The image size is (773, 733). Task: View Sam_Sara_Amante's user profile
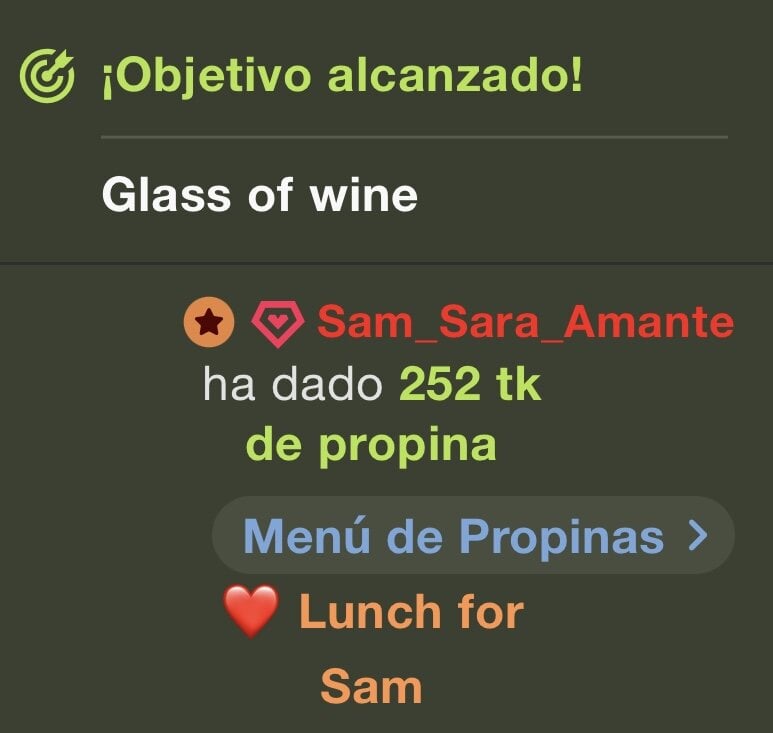tap(525, 323)
